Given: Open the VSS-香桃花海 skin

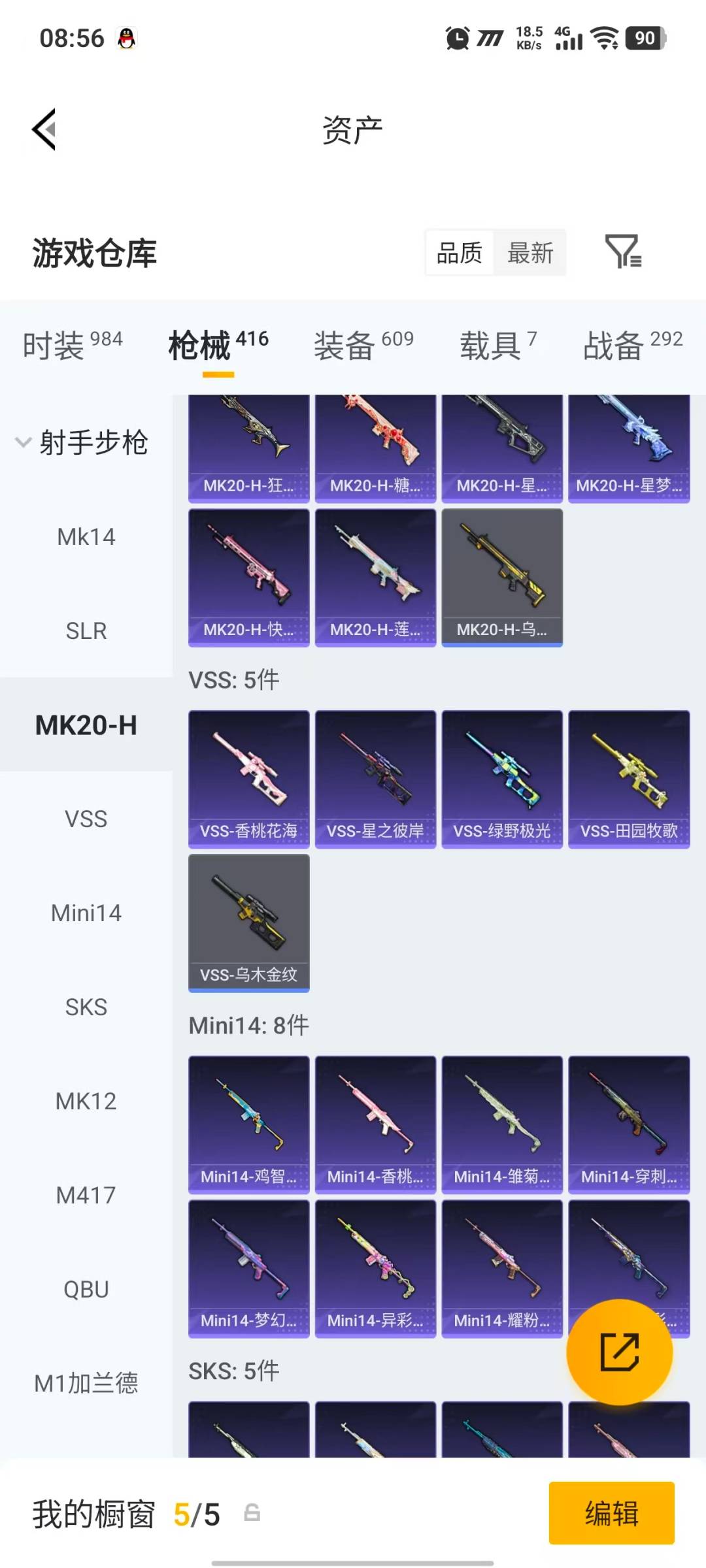Looking at the screenshot, I should pos(248,779).
